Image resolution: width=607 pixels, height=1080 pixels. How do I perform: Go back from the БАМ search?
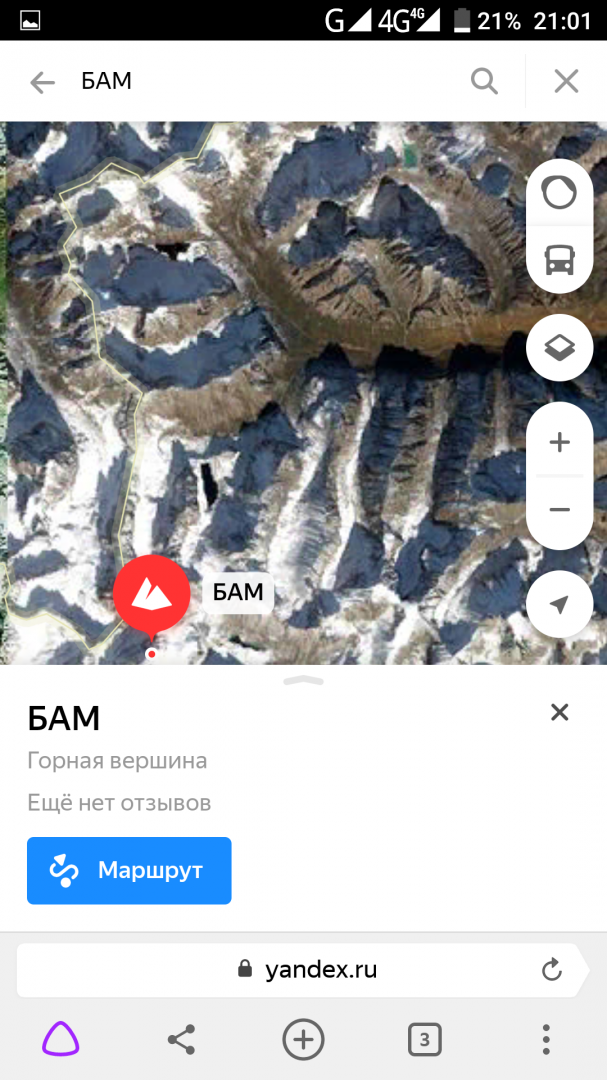click(42, 82)
